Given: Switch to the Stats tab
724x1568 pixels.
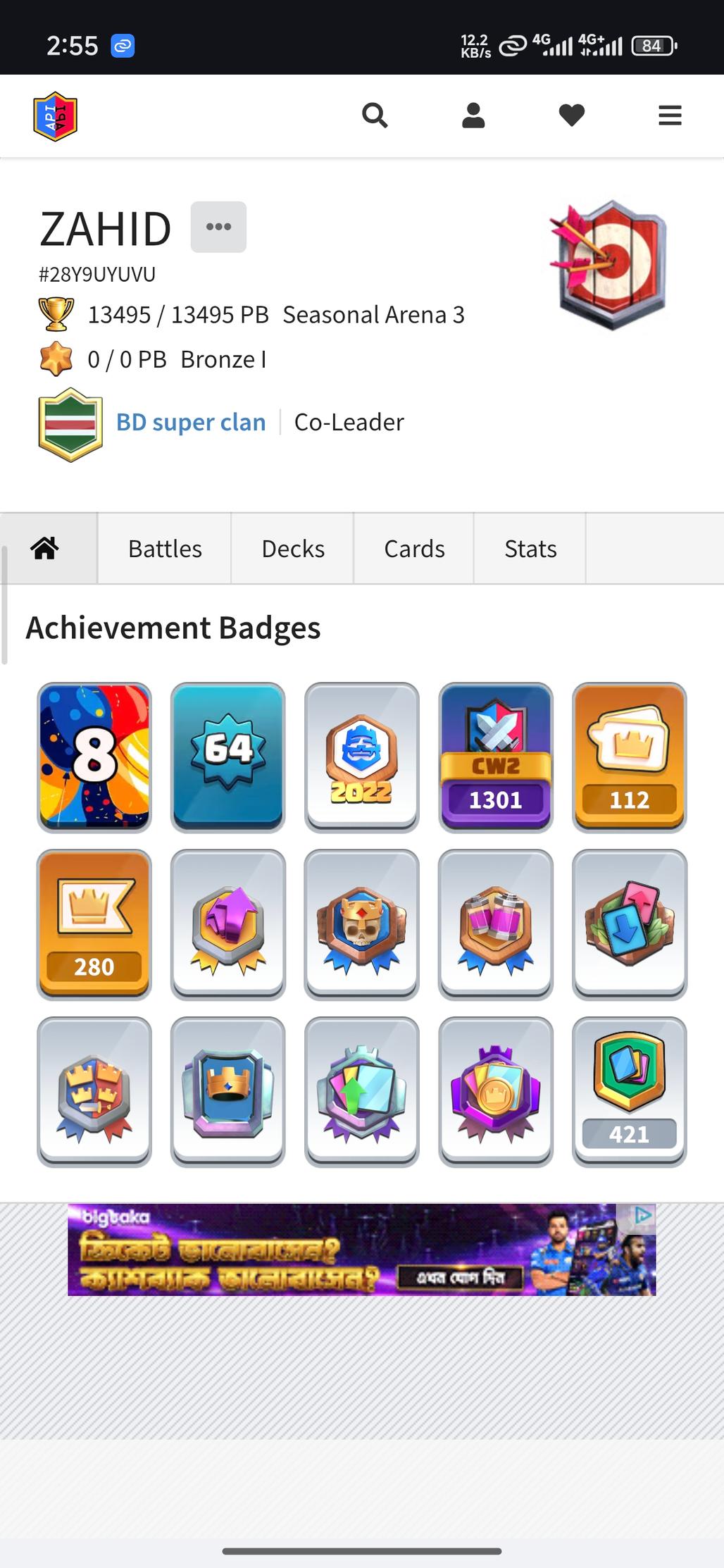Looking at the screenshot, I should (x=530, y=549).
